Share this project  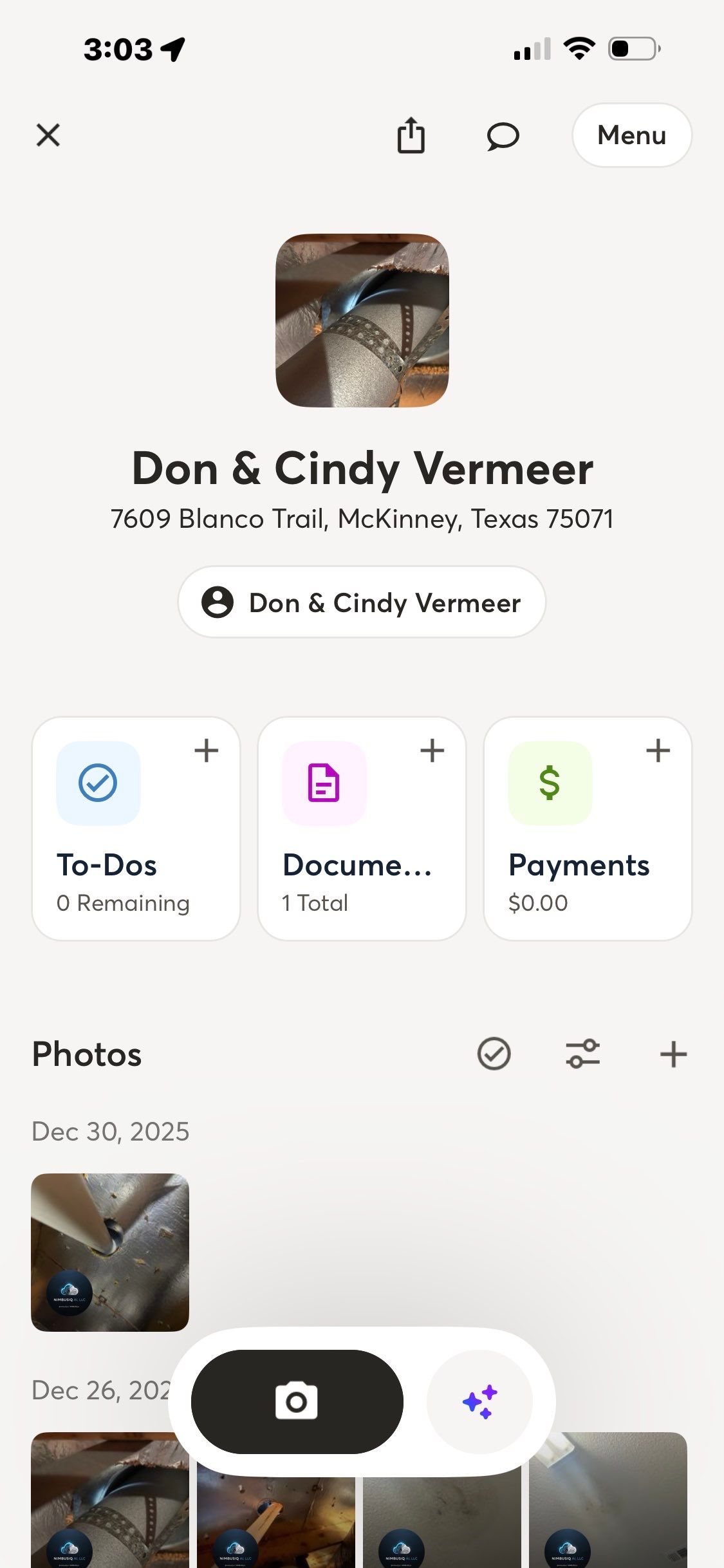(x=411, y=136)
